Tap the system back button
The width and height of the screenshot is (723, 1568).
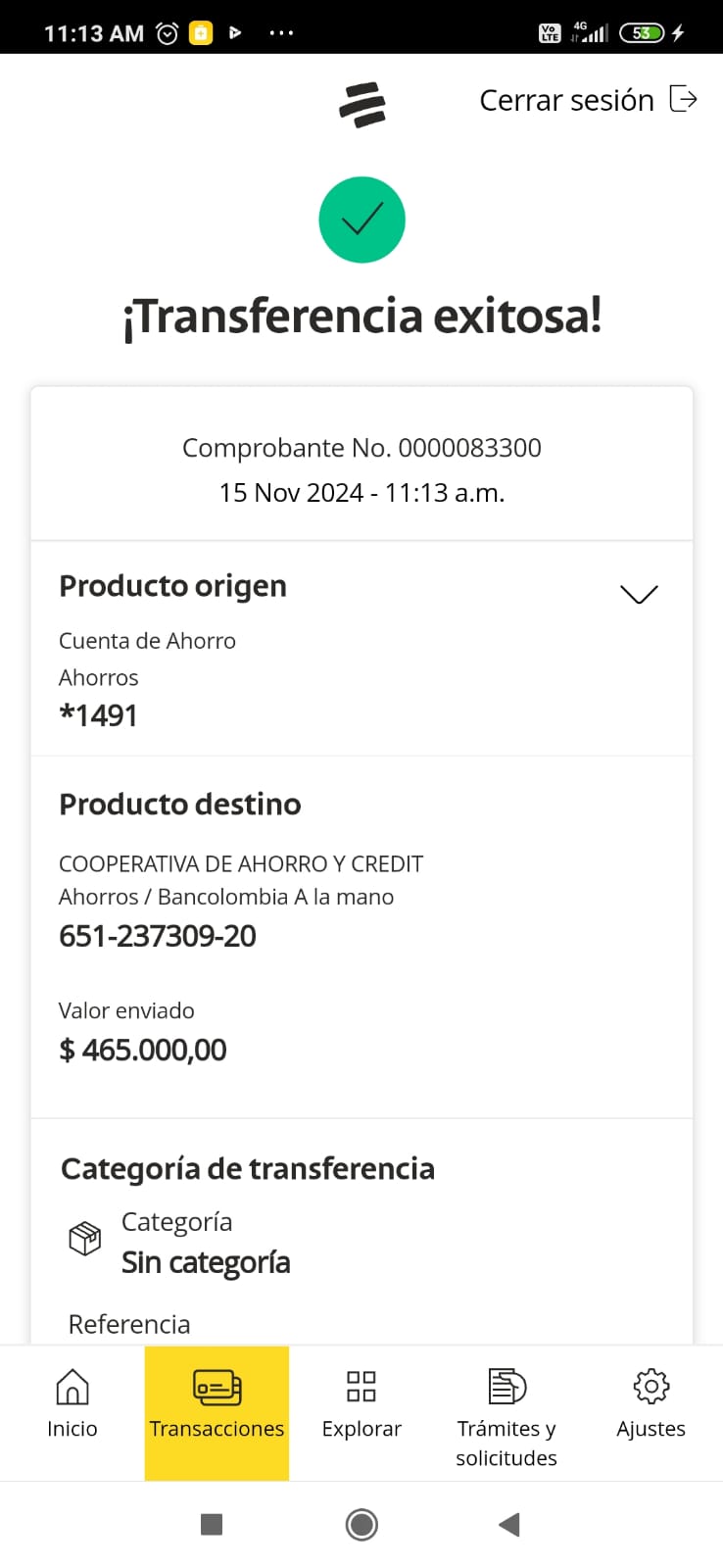(508, 1524)
